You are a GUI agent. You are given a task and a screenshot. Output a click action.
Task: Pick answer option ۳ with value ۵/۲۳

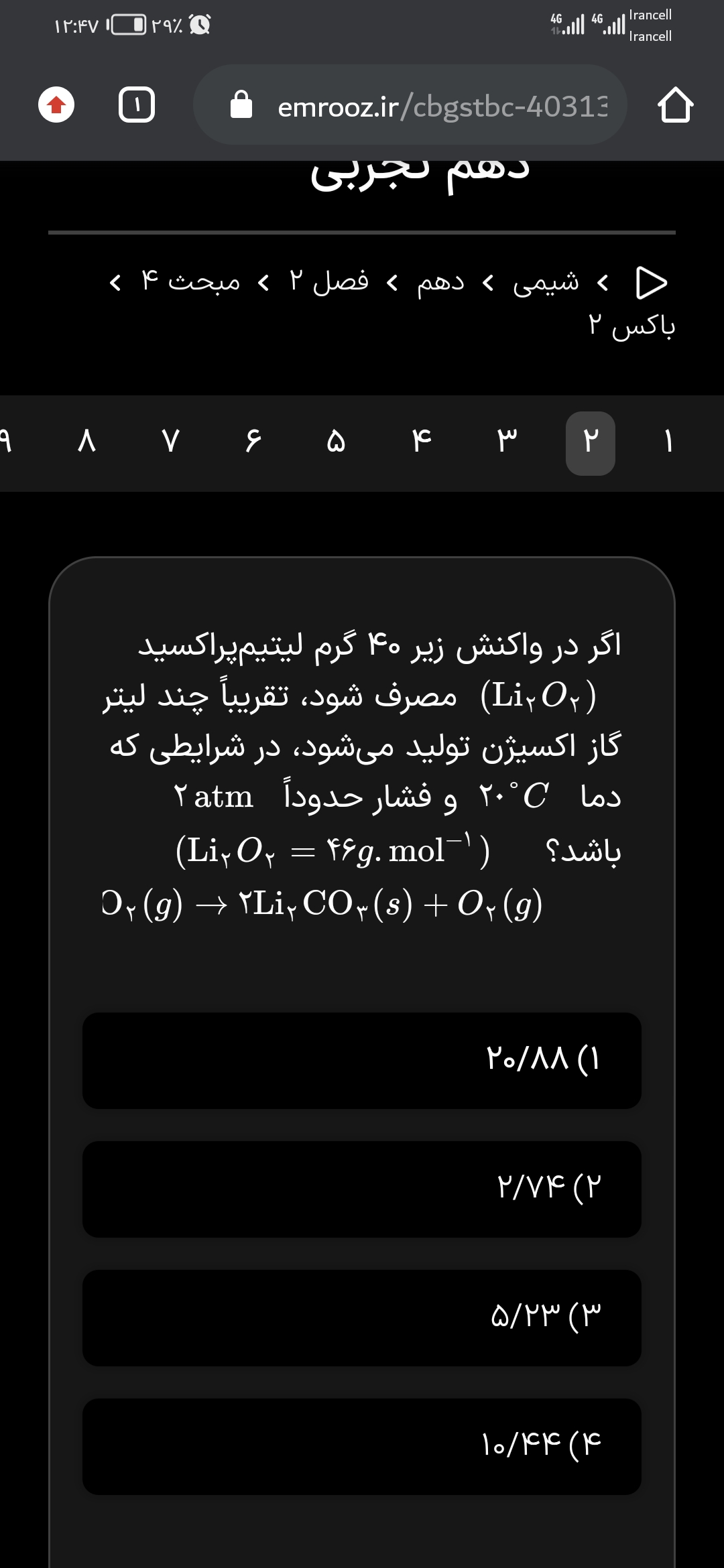tap(362, 1317)
